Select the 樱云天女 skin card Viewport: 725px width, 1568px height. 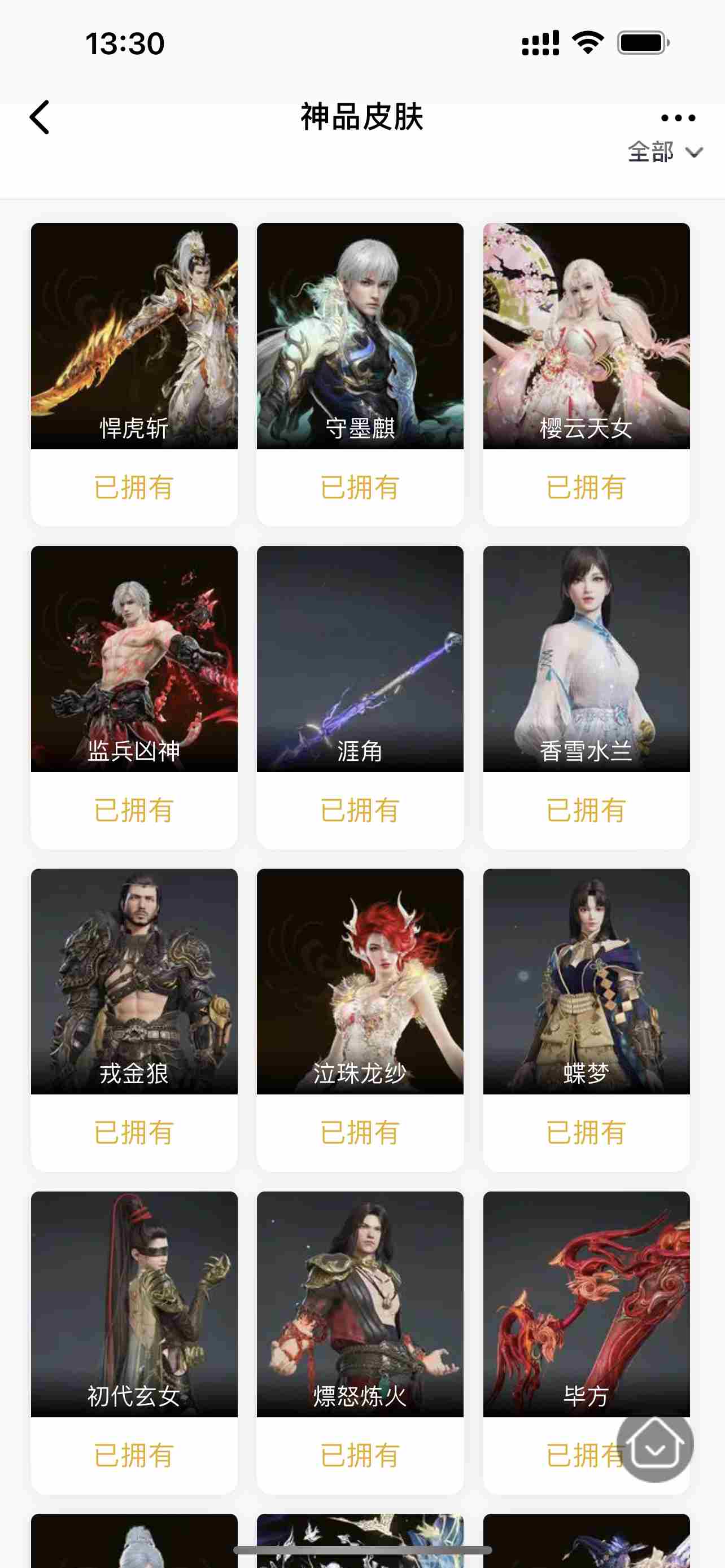pyautogui.click(x=586, y=336)
